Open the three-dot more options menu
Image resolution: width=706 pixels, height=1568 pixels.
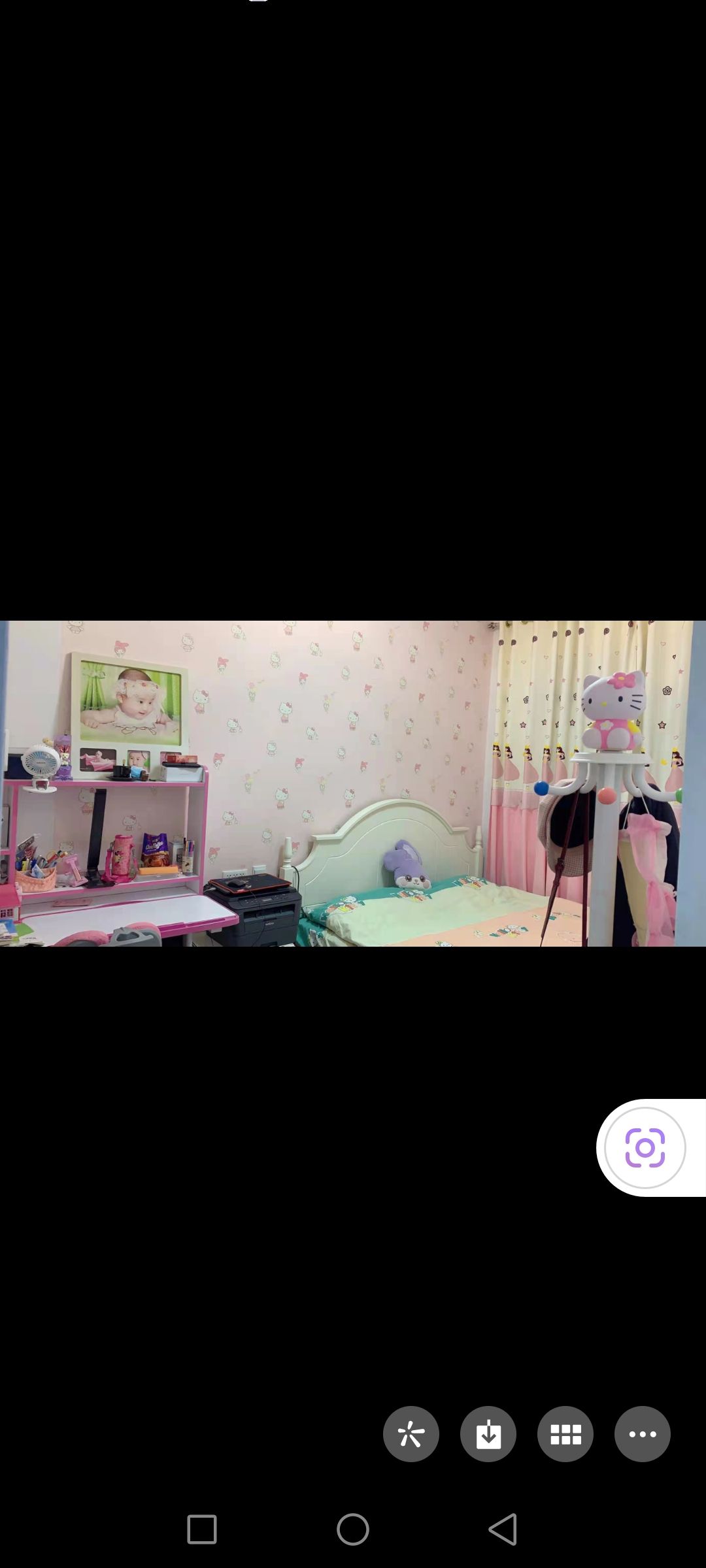coord(642,1434)
